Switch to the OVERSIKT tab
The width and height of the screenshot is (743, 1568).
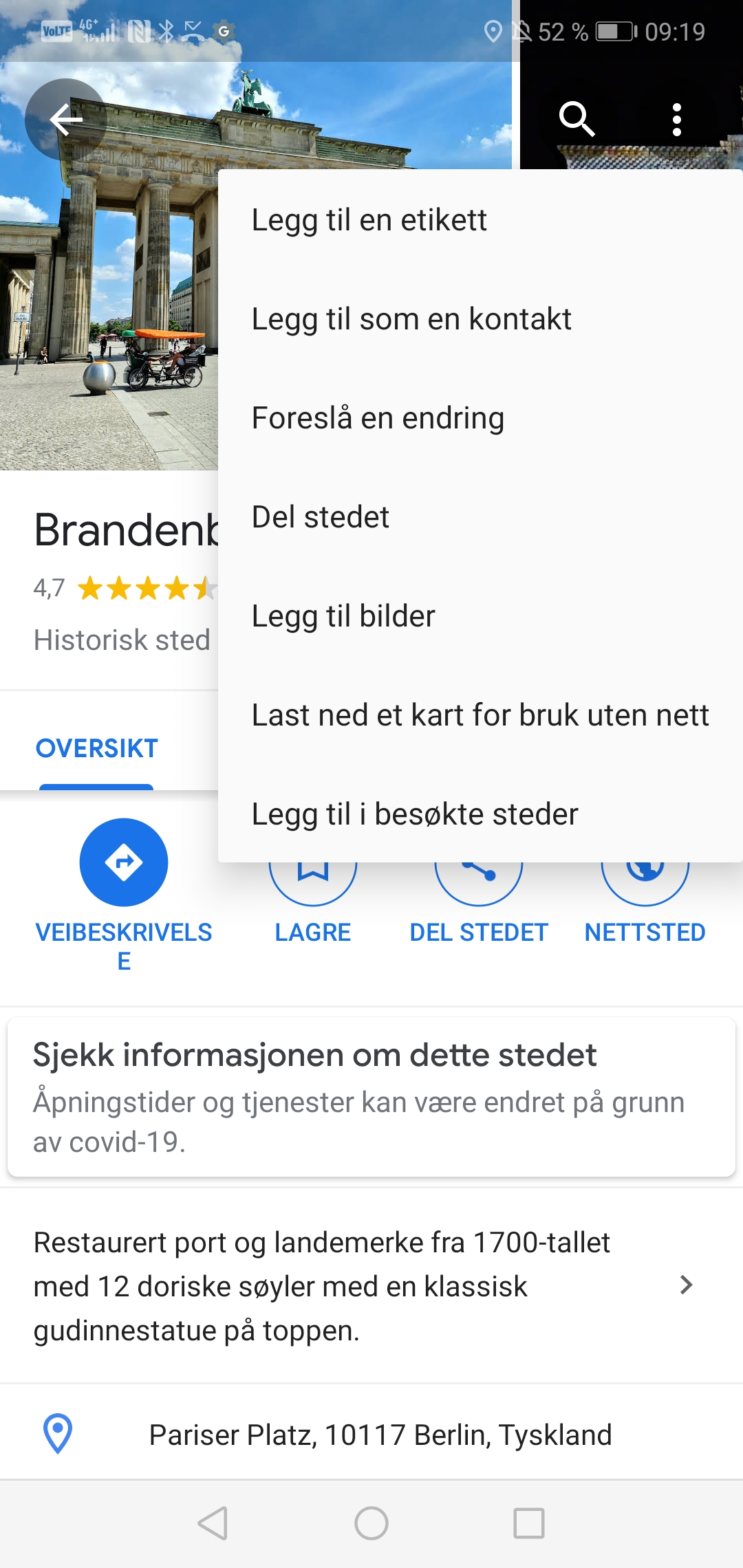click(x=97, y=748)
